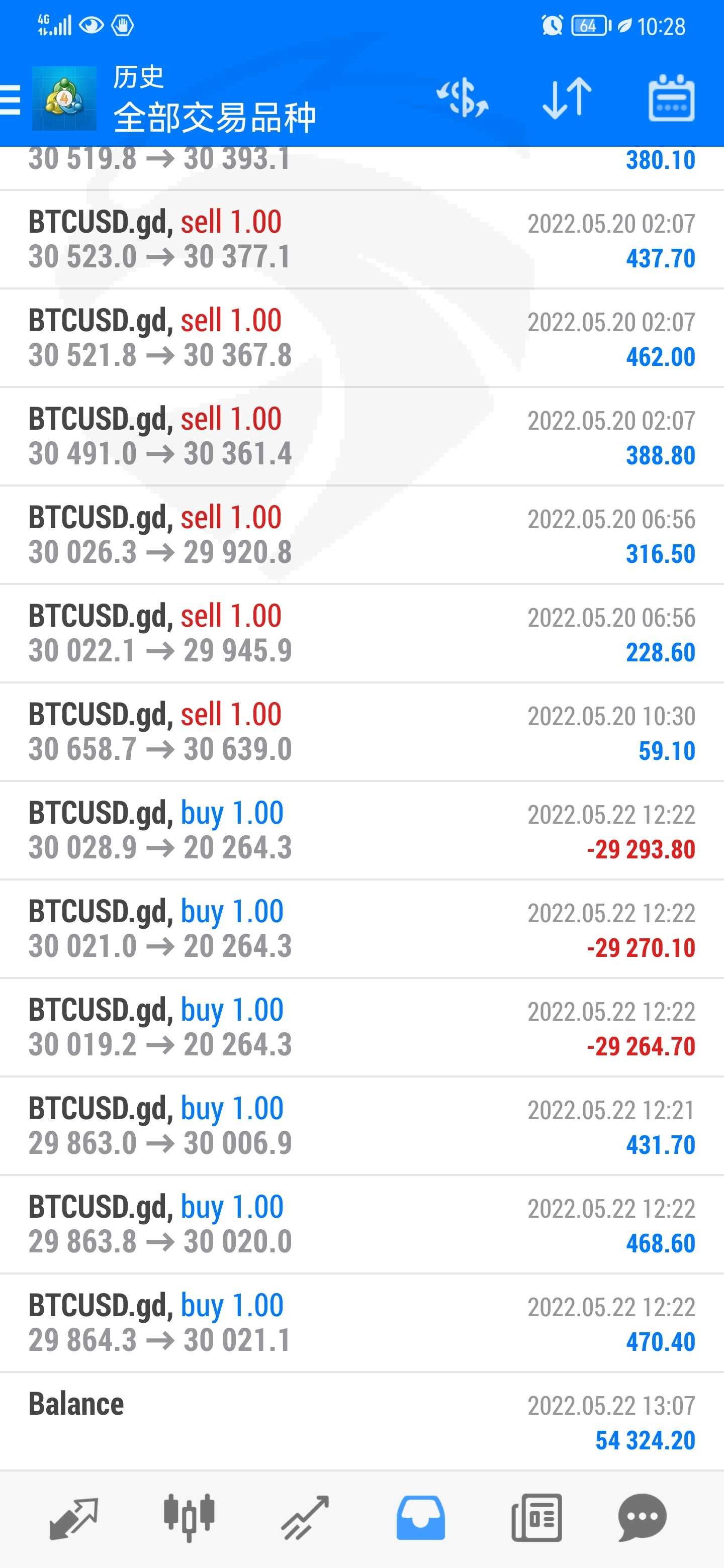
Task: Expand the sell trade with profit 462.00
Action: pyautogui.click(x=361, y=338)
